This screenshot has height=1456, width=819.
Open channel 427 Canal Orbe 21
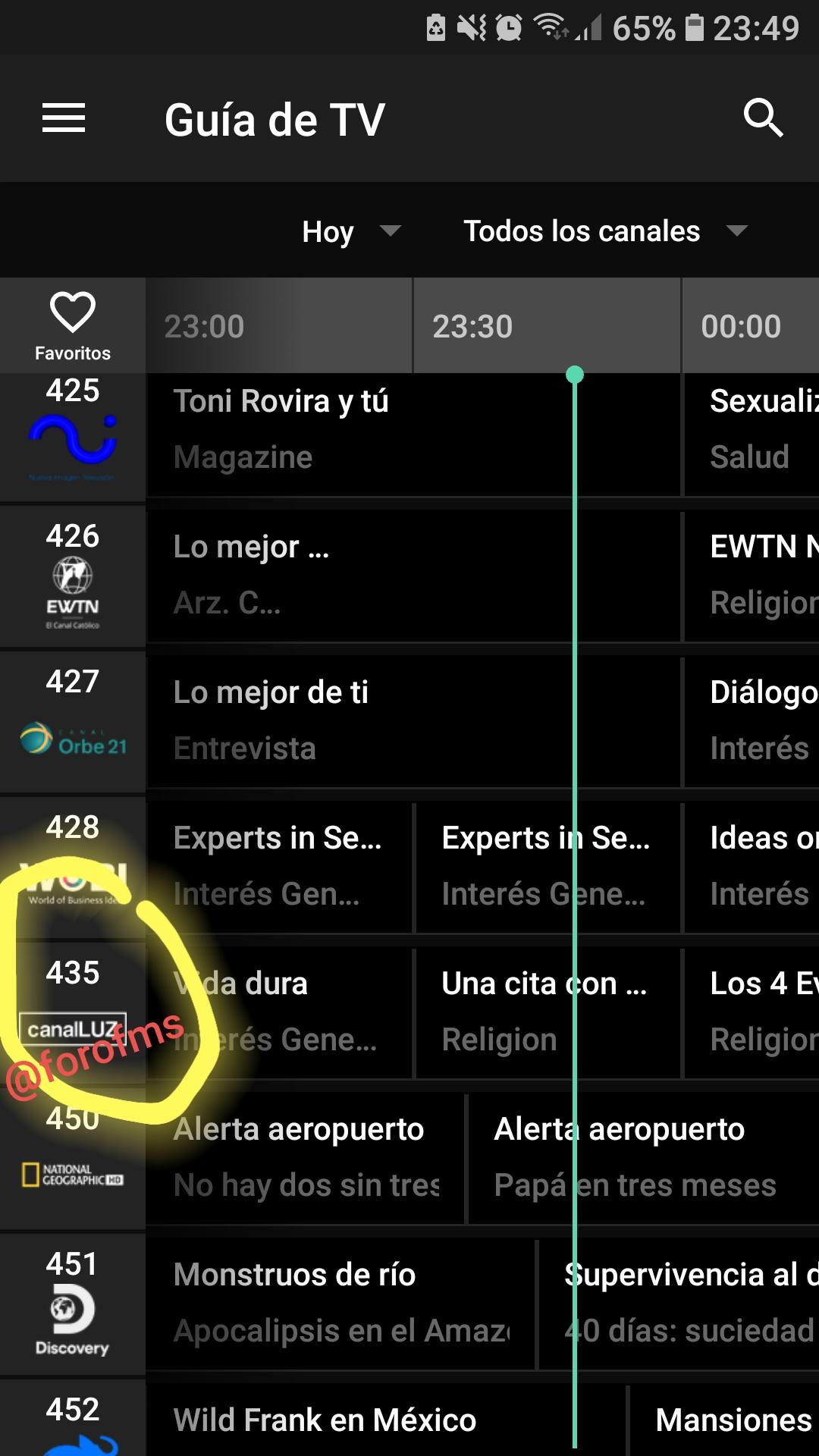point(73,722)
